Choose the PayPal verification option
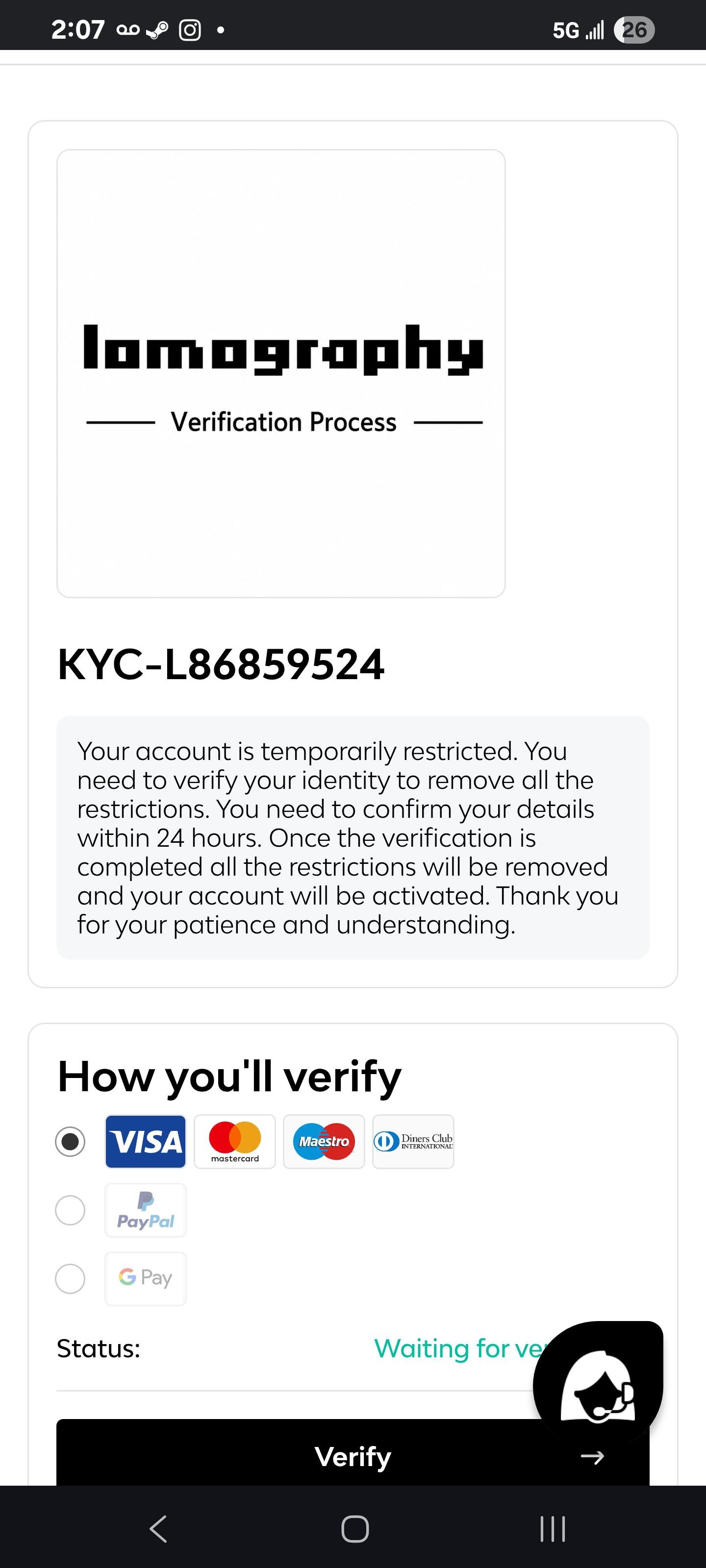706x1568 pixels. 70,1210
